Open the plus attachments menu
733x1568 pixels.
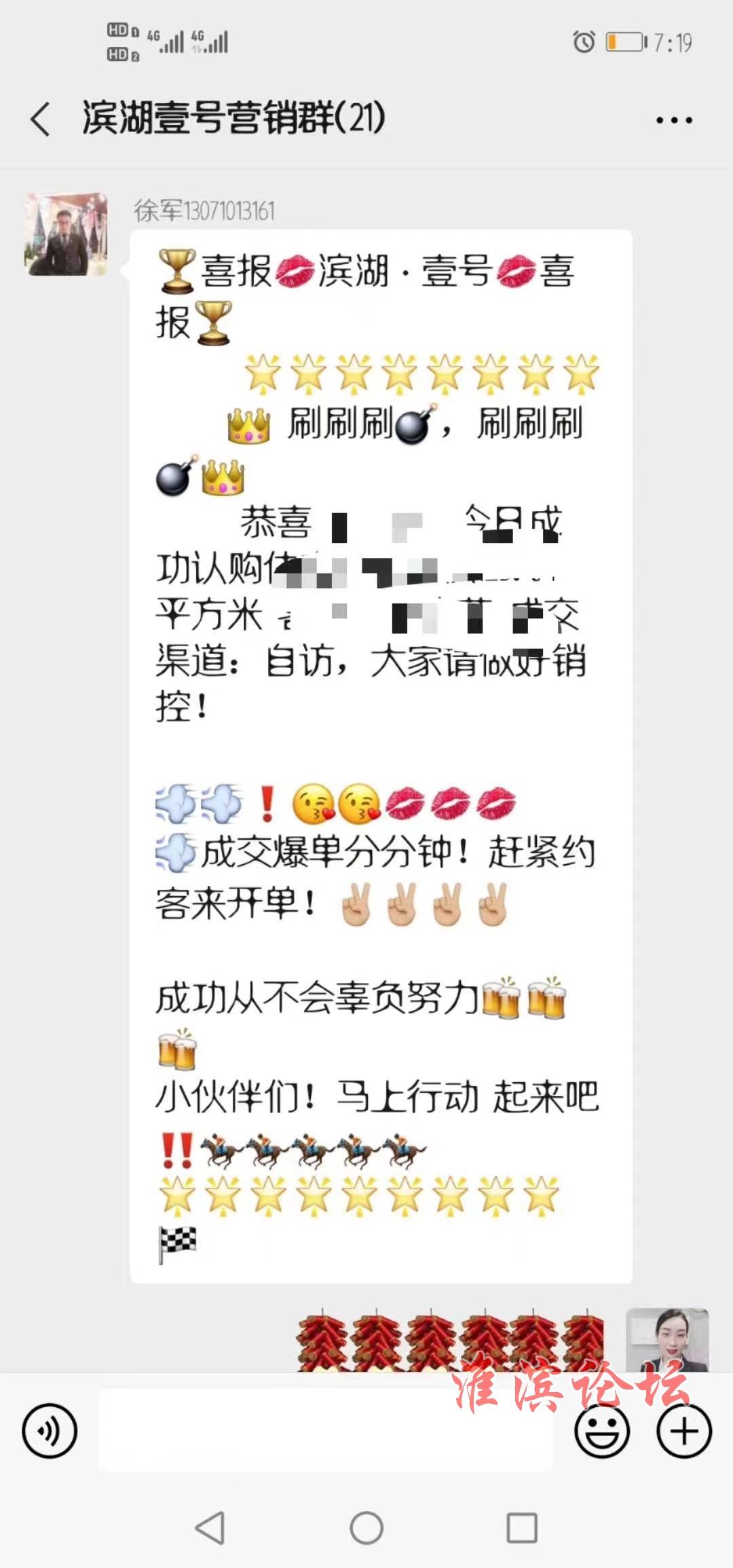[683, 1431]
